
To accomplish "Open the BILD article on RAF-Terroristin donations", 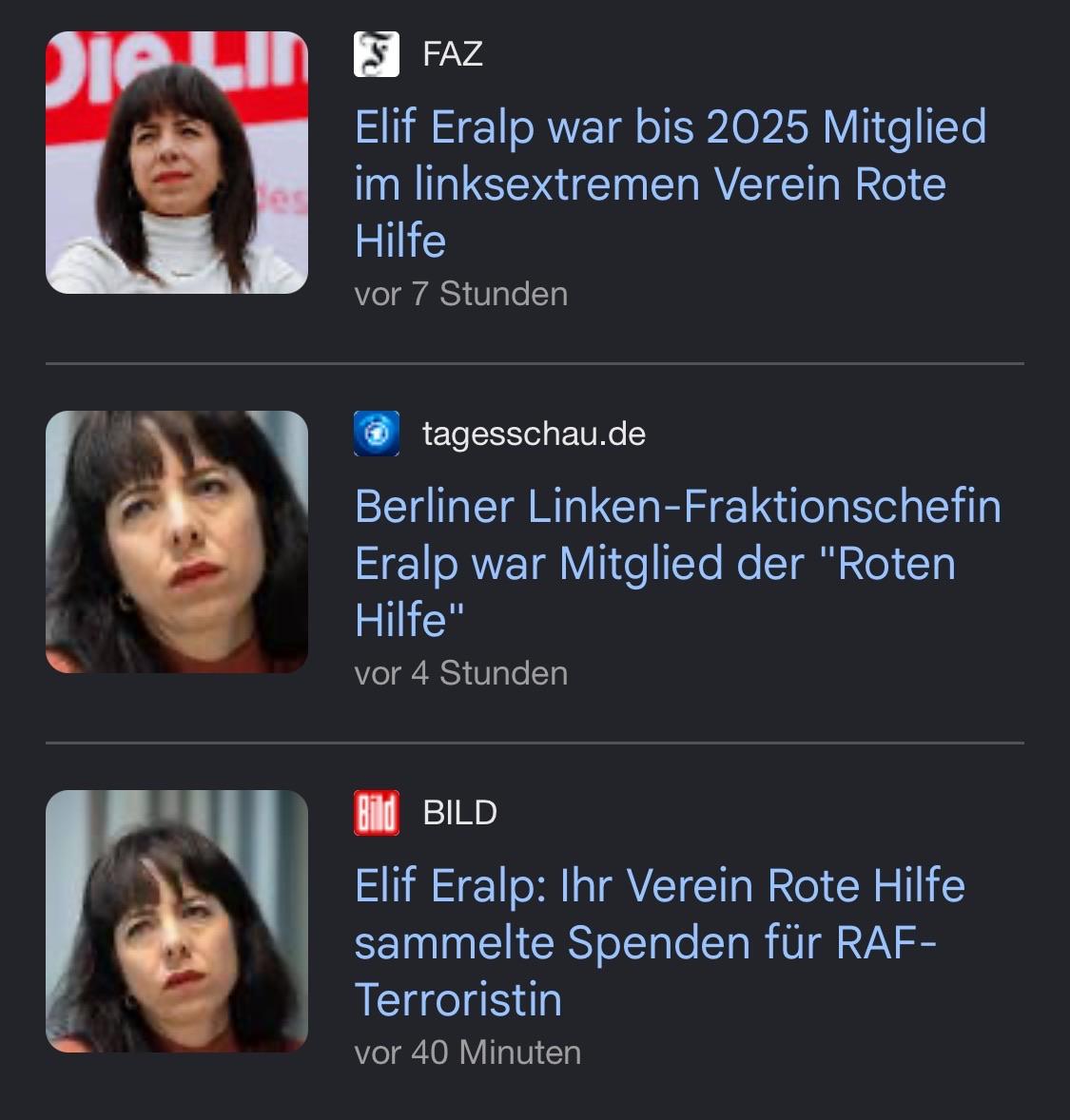I will (x=660, y=942).
